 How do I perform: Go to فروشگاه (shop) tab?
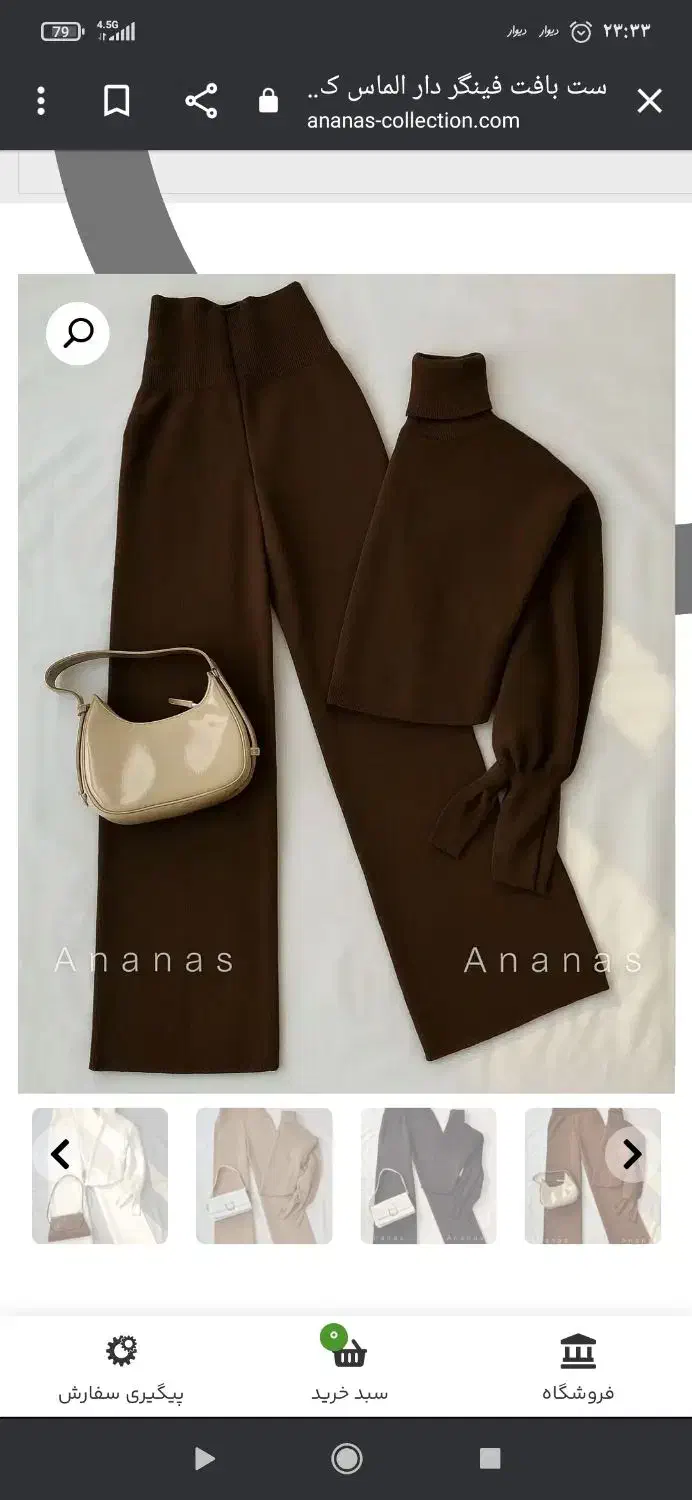[578, 1368]
